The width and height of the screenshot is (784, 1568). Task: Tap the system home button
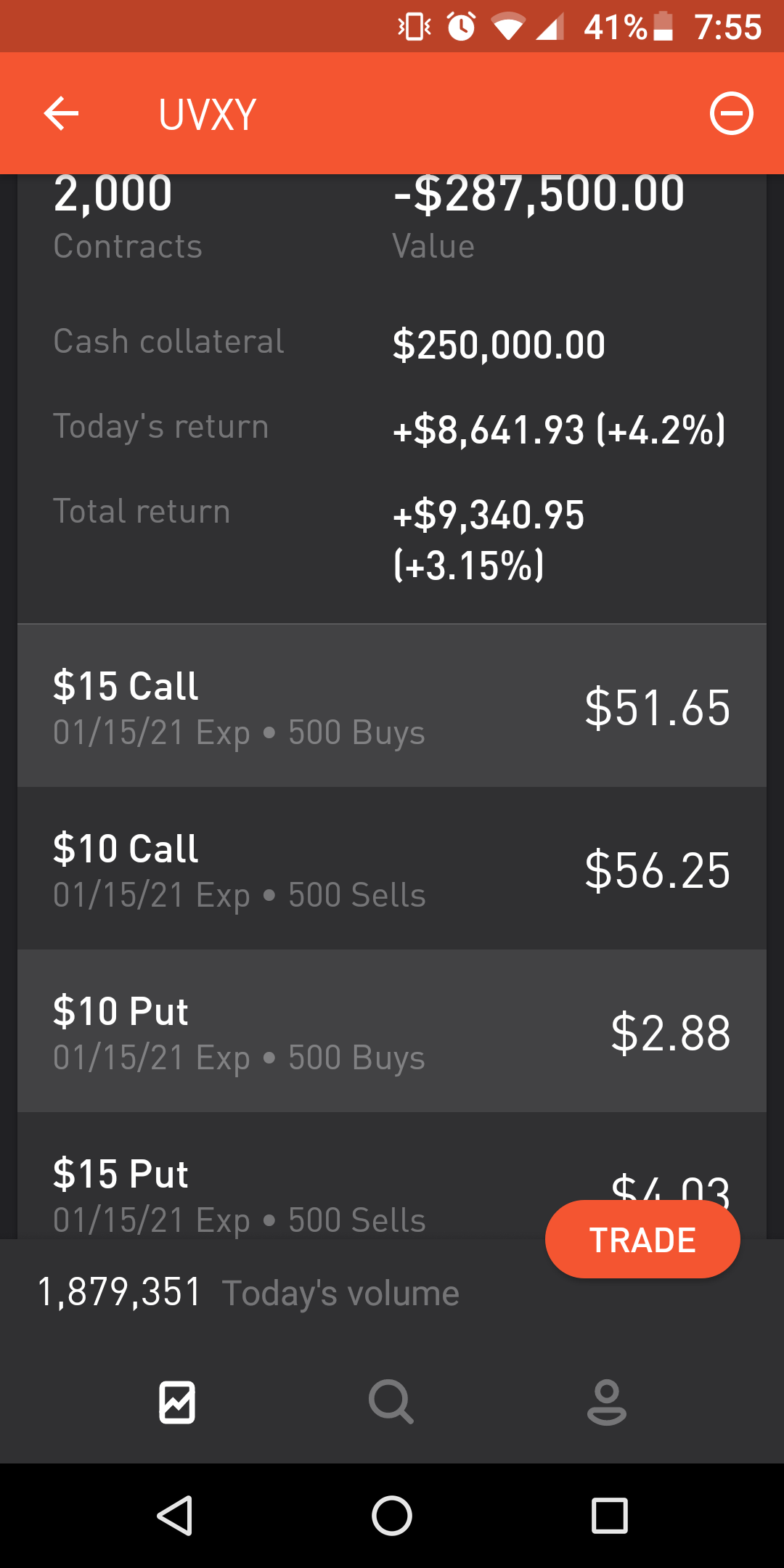pyautogui.click(x=392, y=1516)
